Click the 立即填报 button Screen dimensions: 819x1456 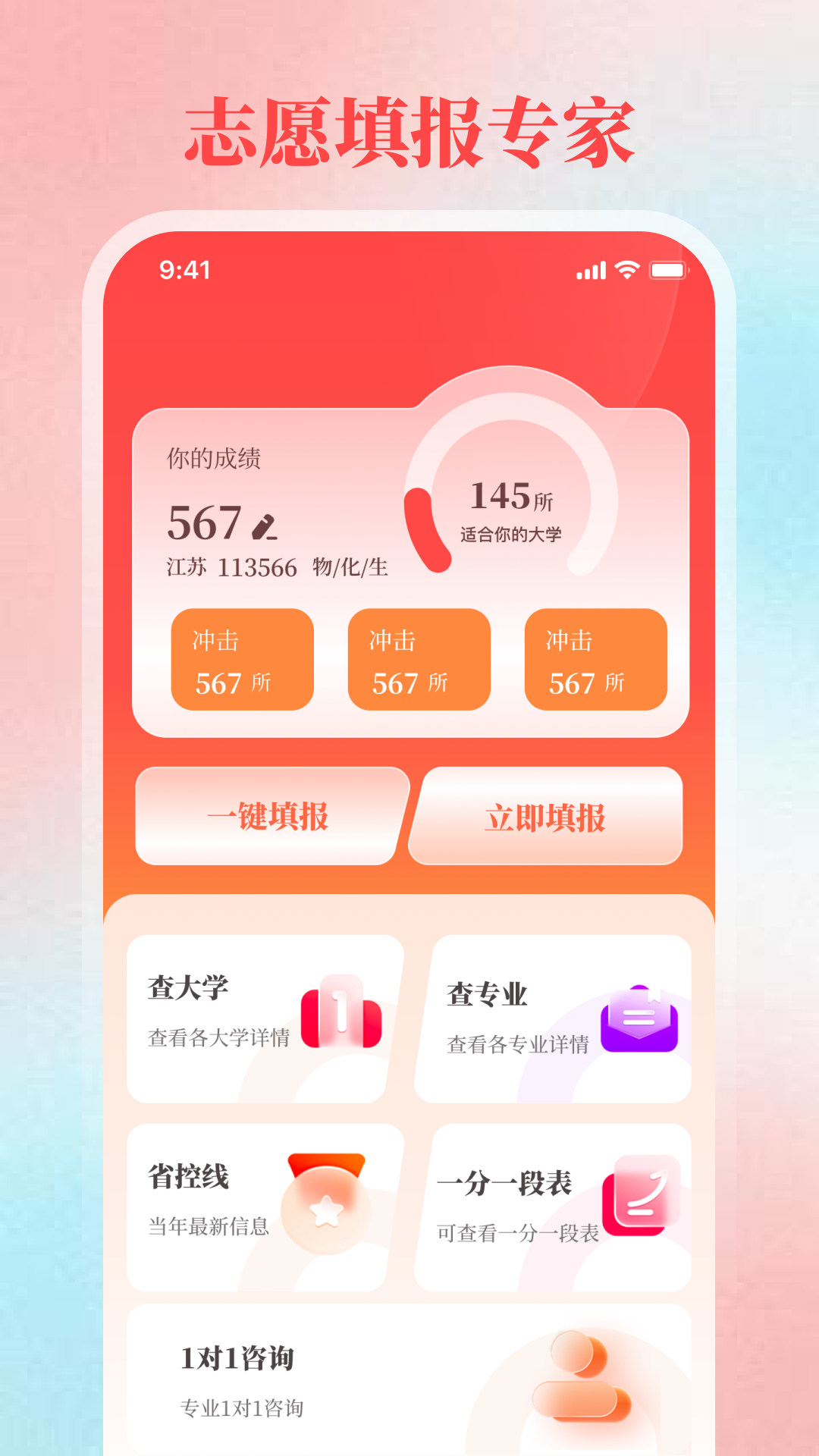pos(547,817)
